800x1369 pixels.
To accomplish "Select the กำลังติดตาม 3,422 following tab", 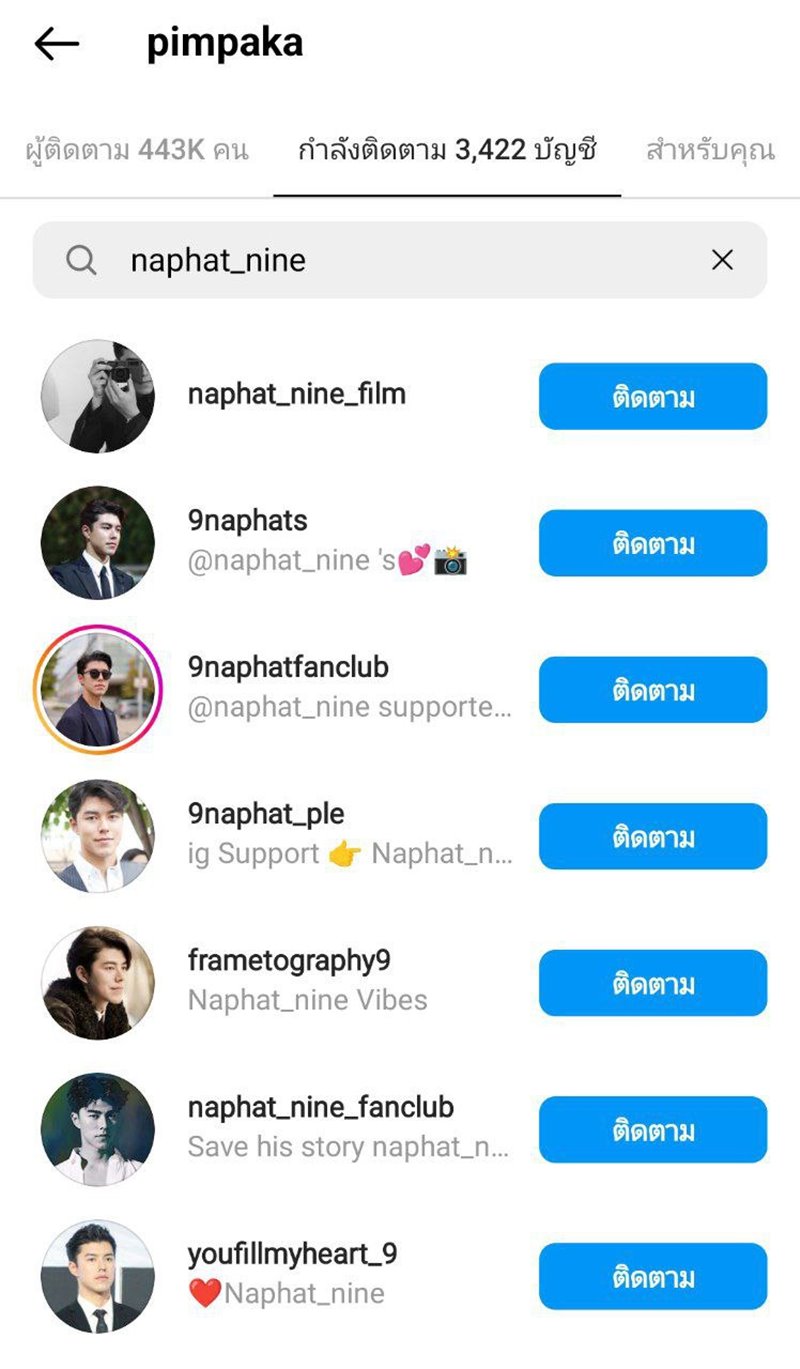I will click(447, 151).
